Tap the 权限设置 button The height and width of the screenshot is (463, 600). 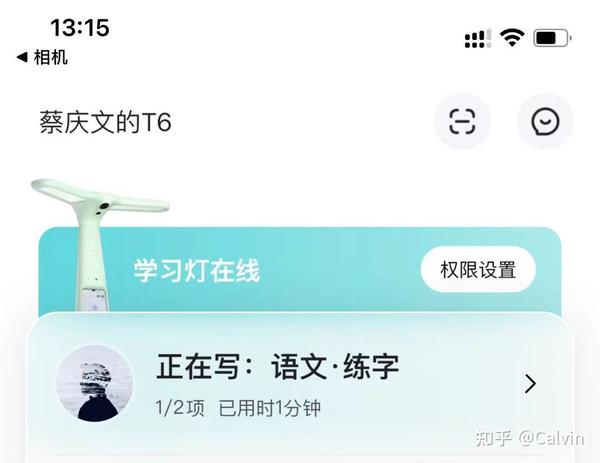[478, 270]
